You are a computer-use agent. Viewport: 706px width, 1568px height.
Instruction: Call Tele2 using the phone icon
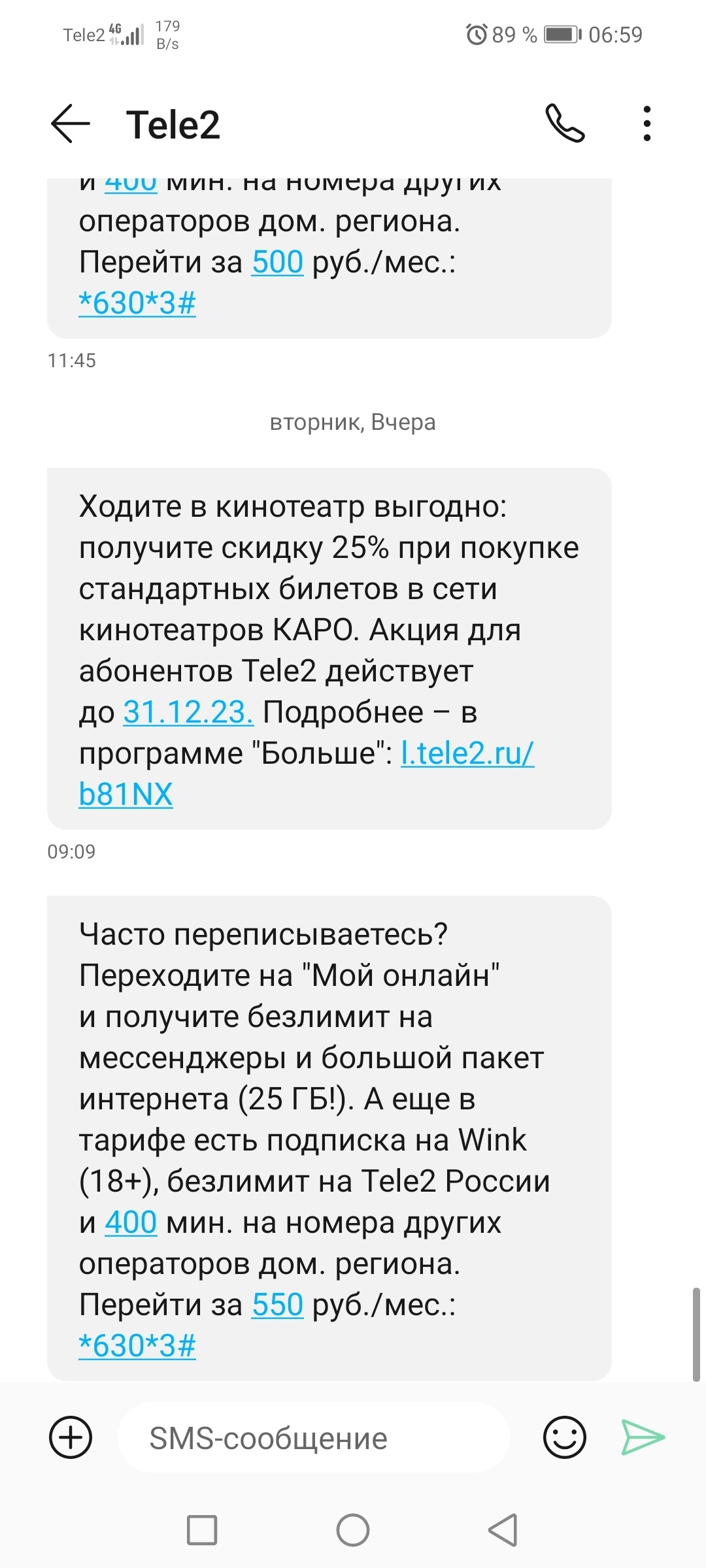click(x=565, y=123)
